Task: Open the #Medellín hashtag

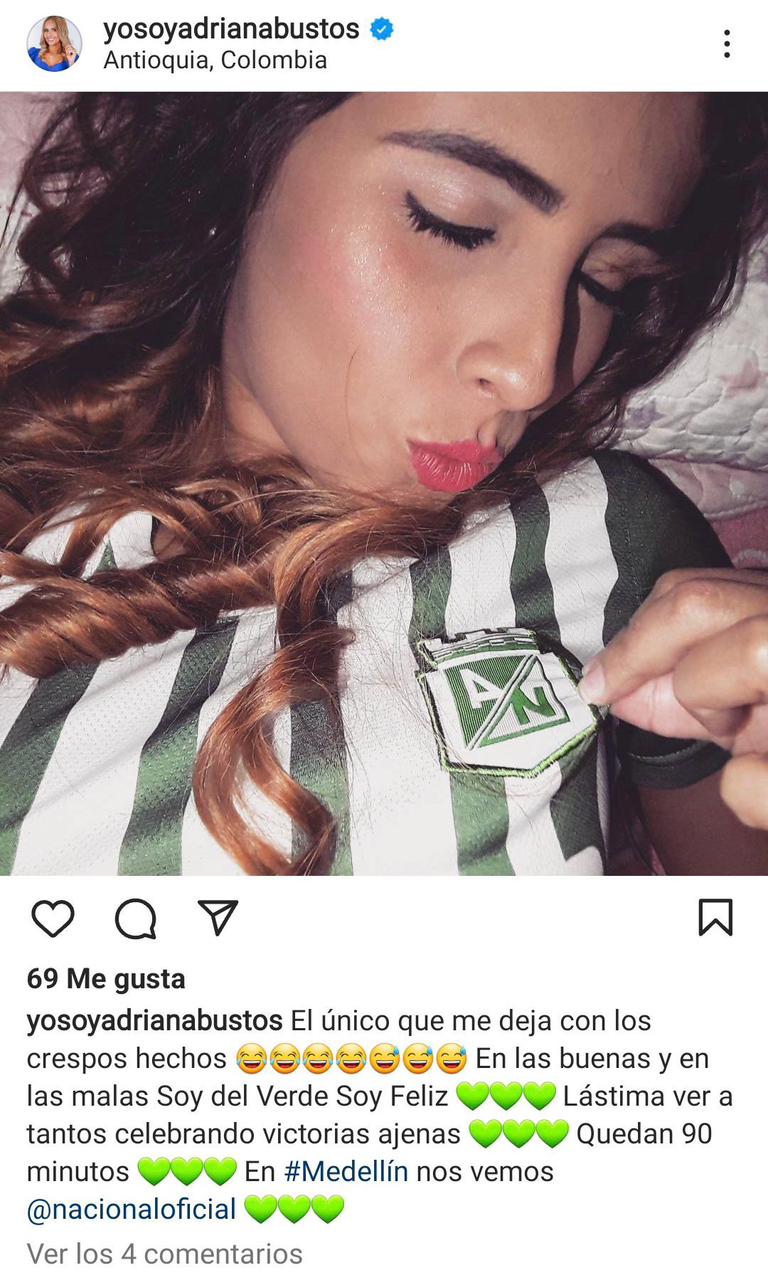Action: point(346,1171)
